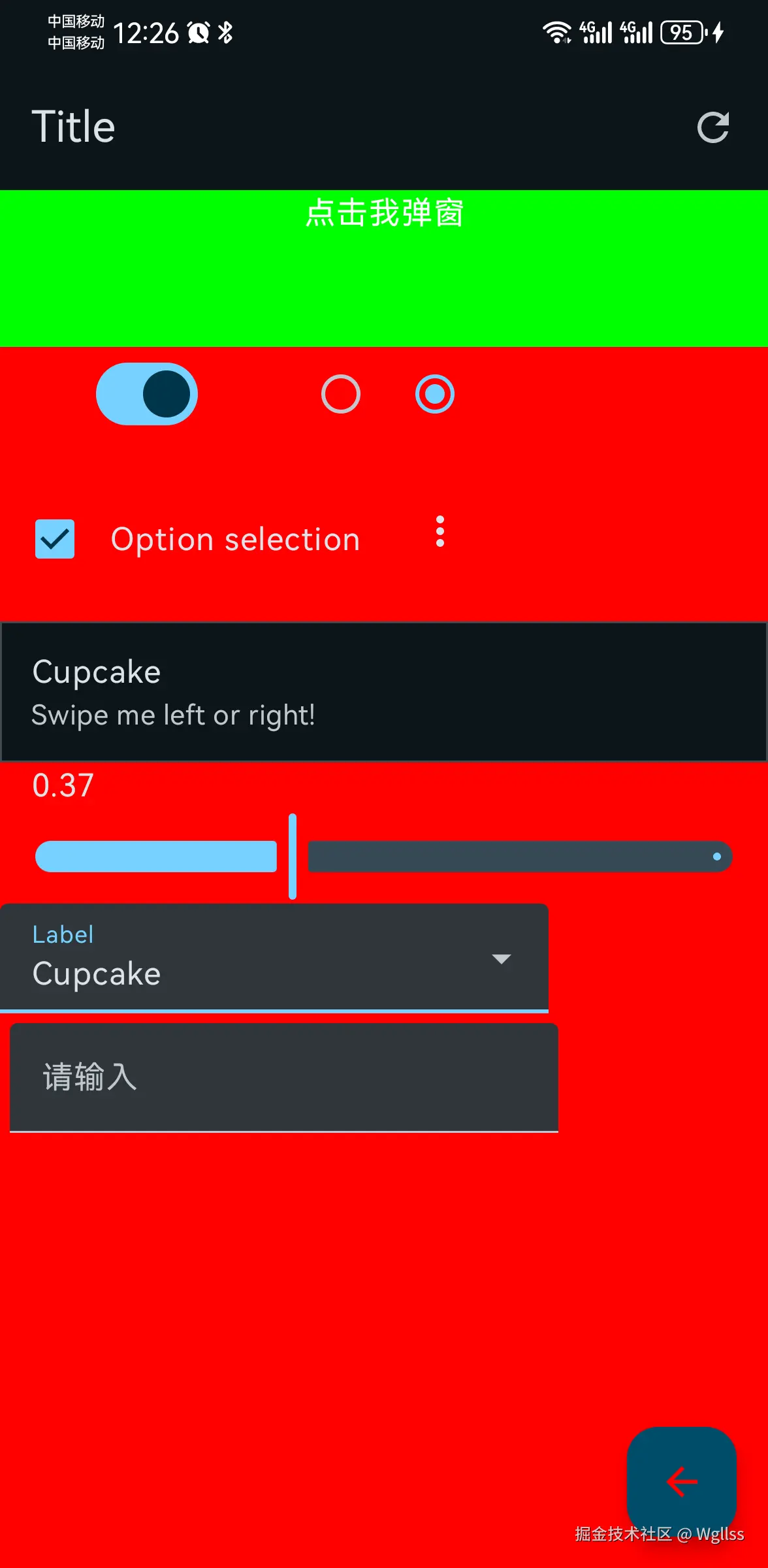Expand the Label dropdown showing Cupcake
Viewport: 768px width, 1568px height.
[274, 958]
